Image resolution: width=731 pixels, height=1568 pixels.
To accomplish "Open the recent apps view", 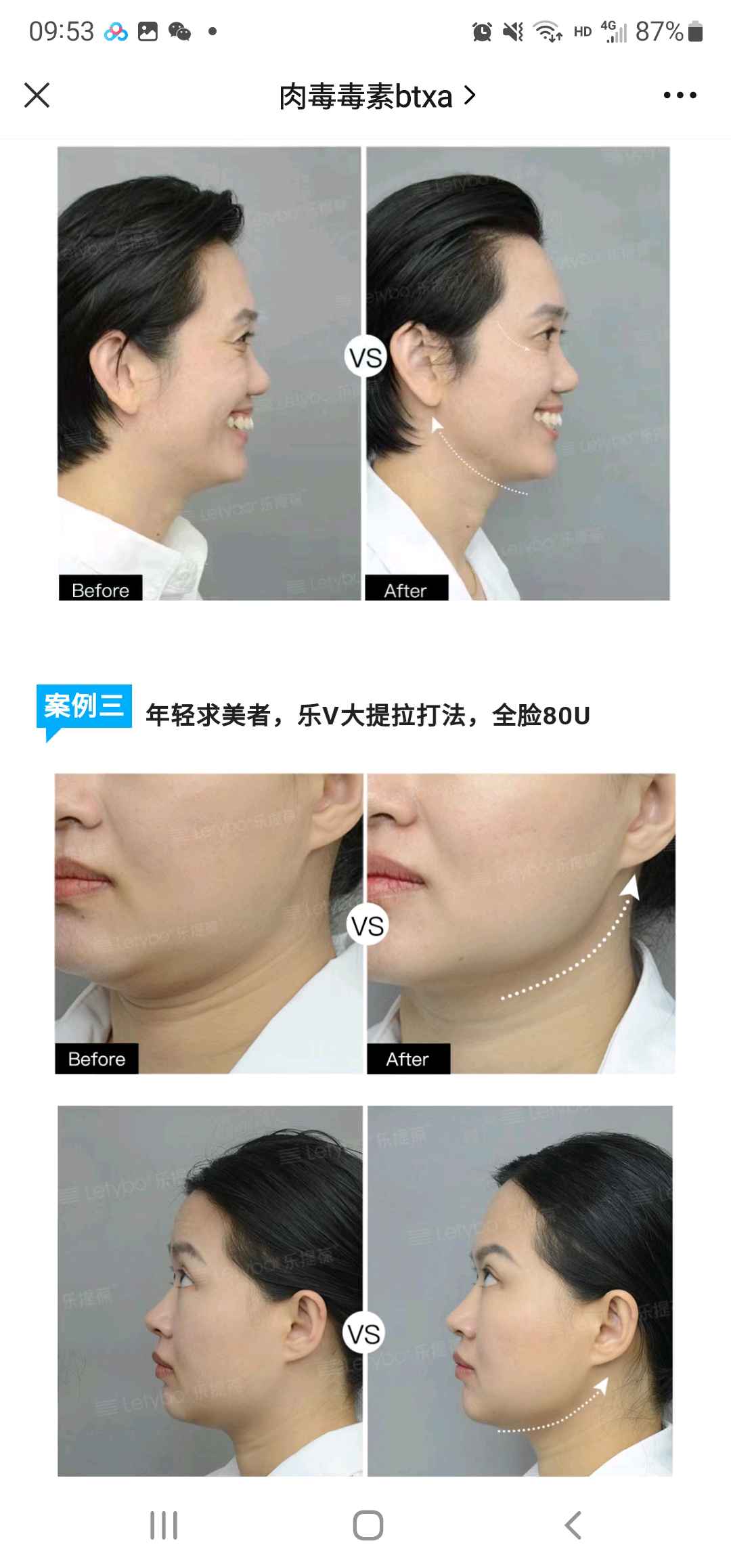I will point(163,1525).
